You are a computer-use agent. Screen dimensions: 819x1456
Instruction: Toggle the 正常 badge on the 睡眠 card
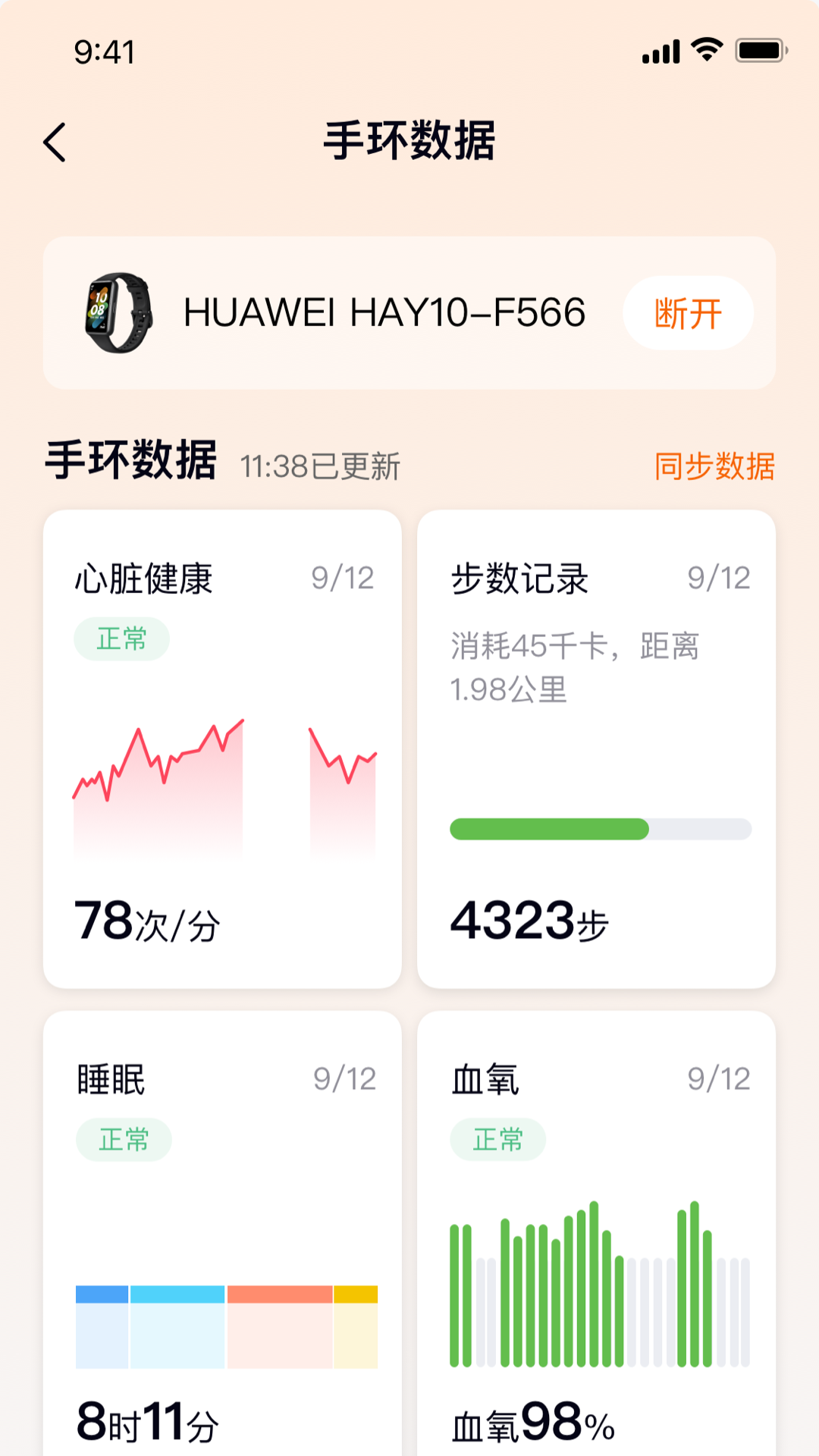click(x=124, y=1139)
